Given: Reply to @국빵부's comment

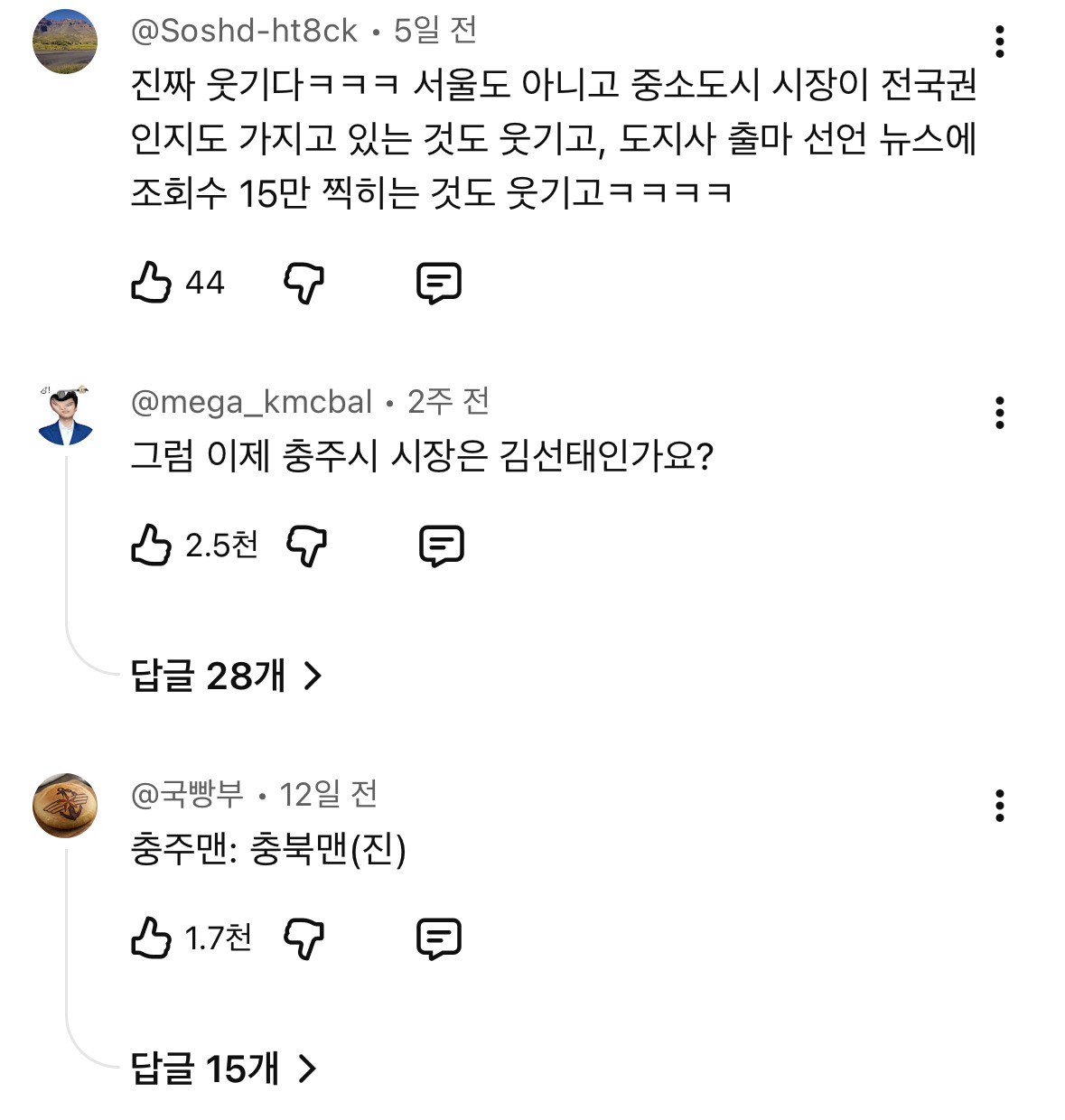Looking at the screenshot, I should [x=439, y=938].
